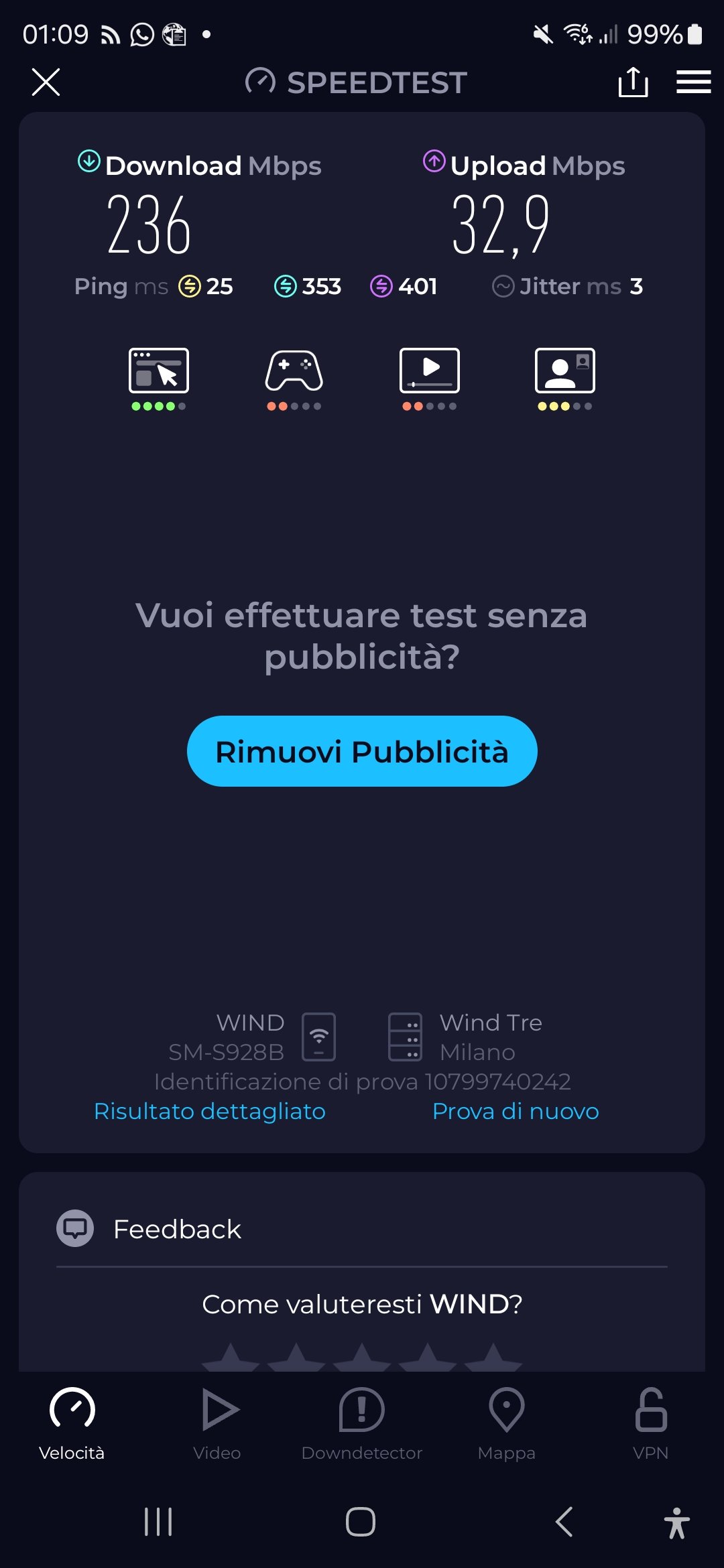Share the speed test result
The width and height of the screenshot is (724, 1568).
tap(633, 82)
